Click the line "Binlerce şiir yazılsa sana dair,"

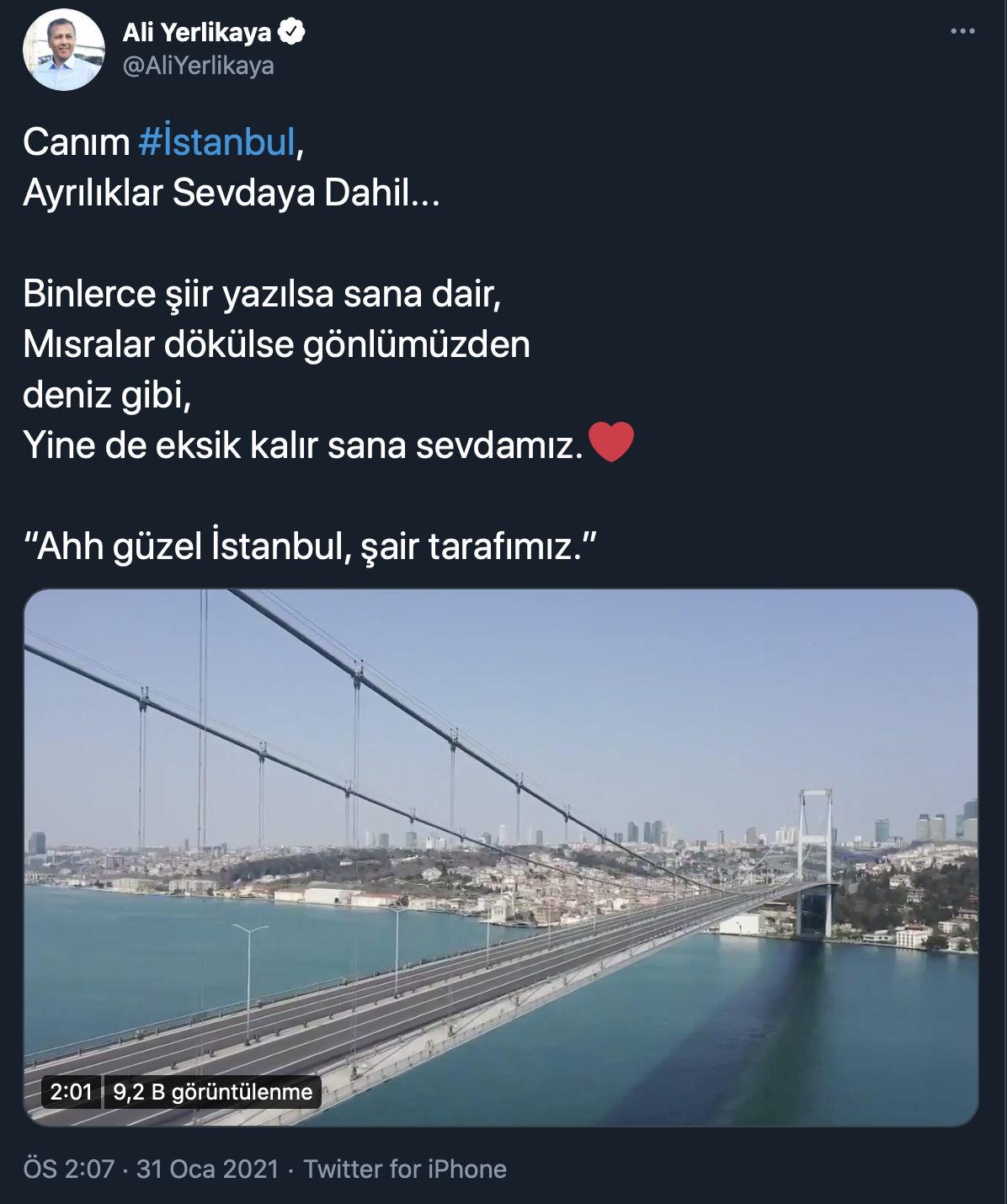(263, 296)
